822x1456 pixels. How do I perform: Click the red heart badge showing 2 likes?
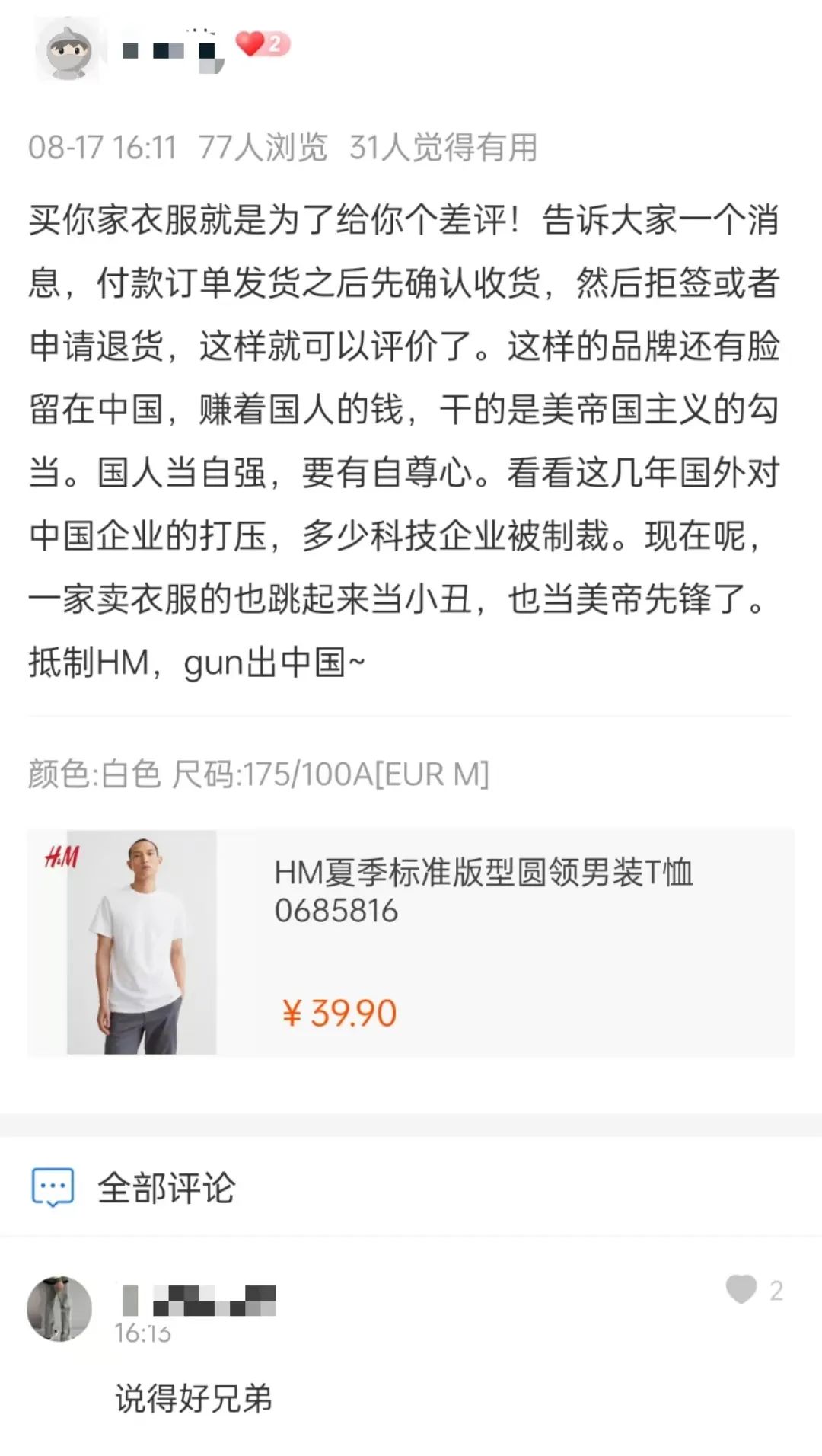coord(264,43)
